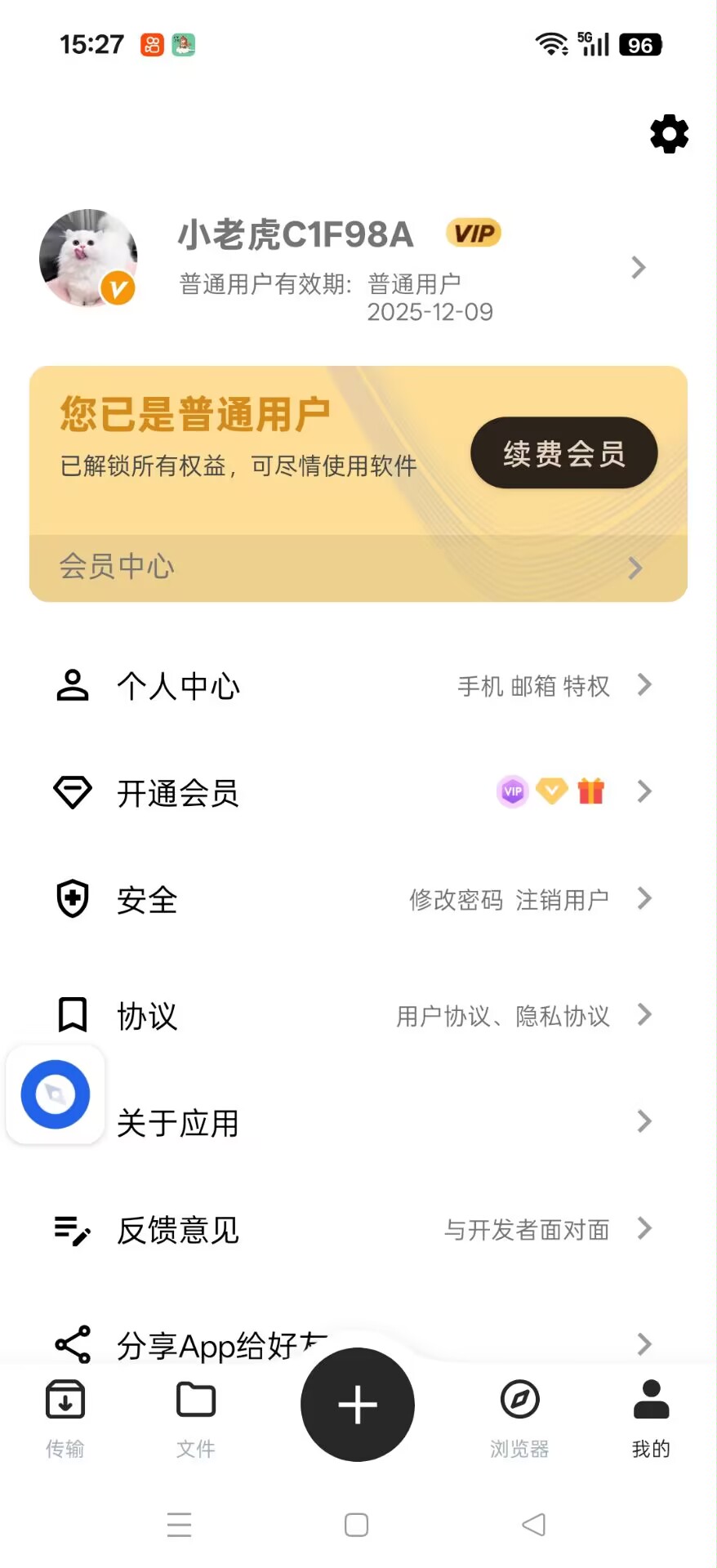This screenshot has width=717, height=1568.
Task: Open settings via the gear icon
Action: click(x=669, y=134)
